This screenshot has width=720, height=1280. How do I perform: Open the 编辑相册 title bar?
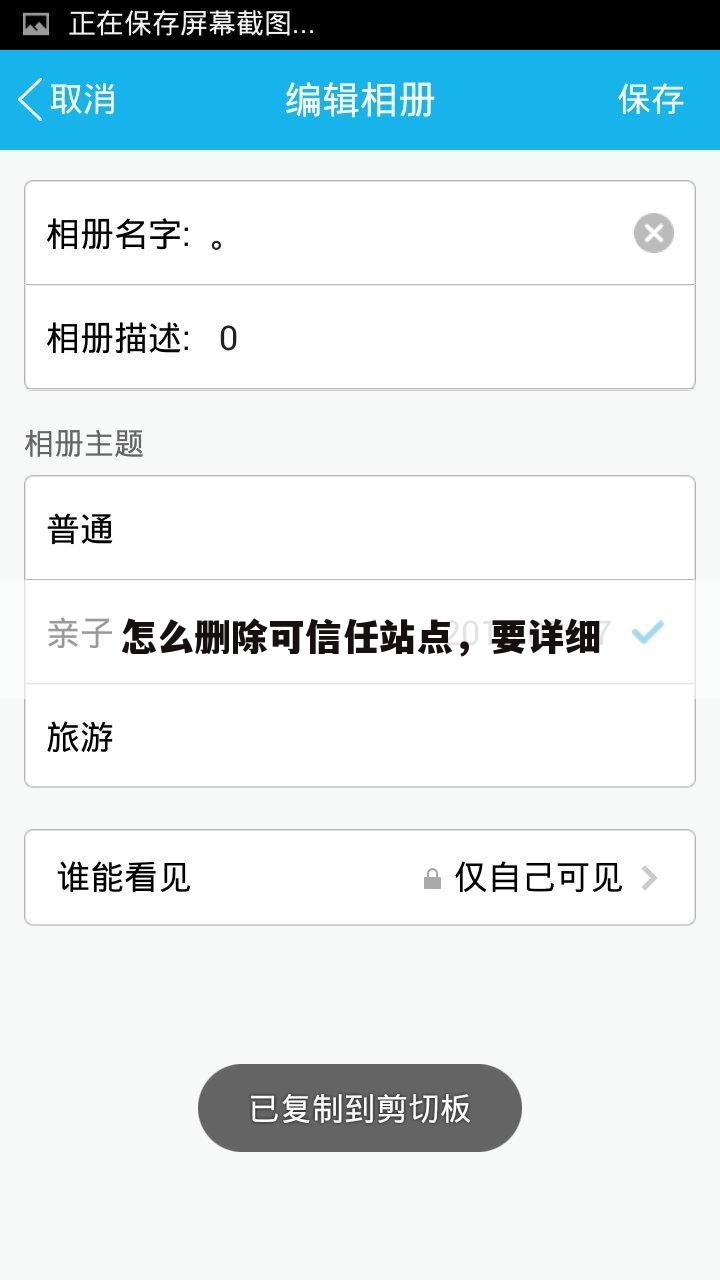(x=360, y=99)
